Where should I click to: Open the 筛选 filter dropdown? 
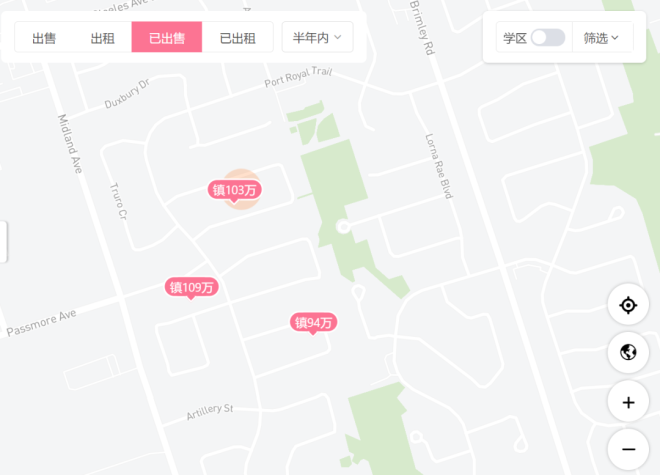[602, 38]
